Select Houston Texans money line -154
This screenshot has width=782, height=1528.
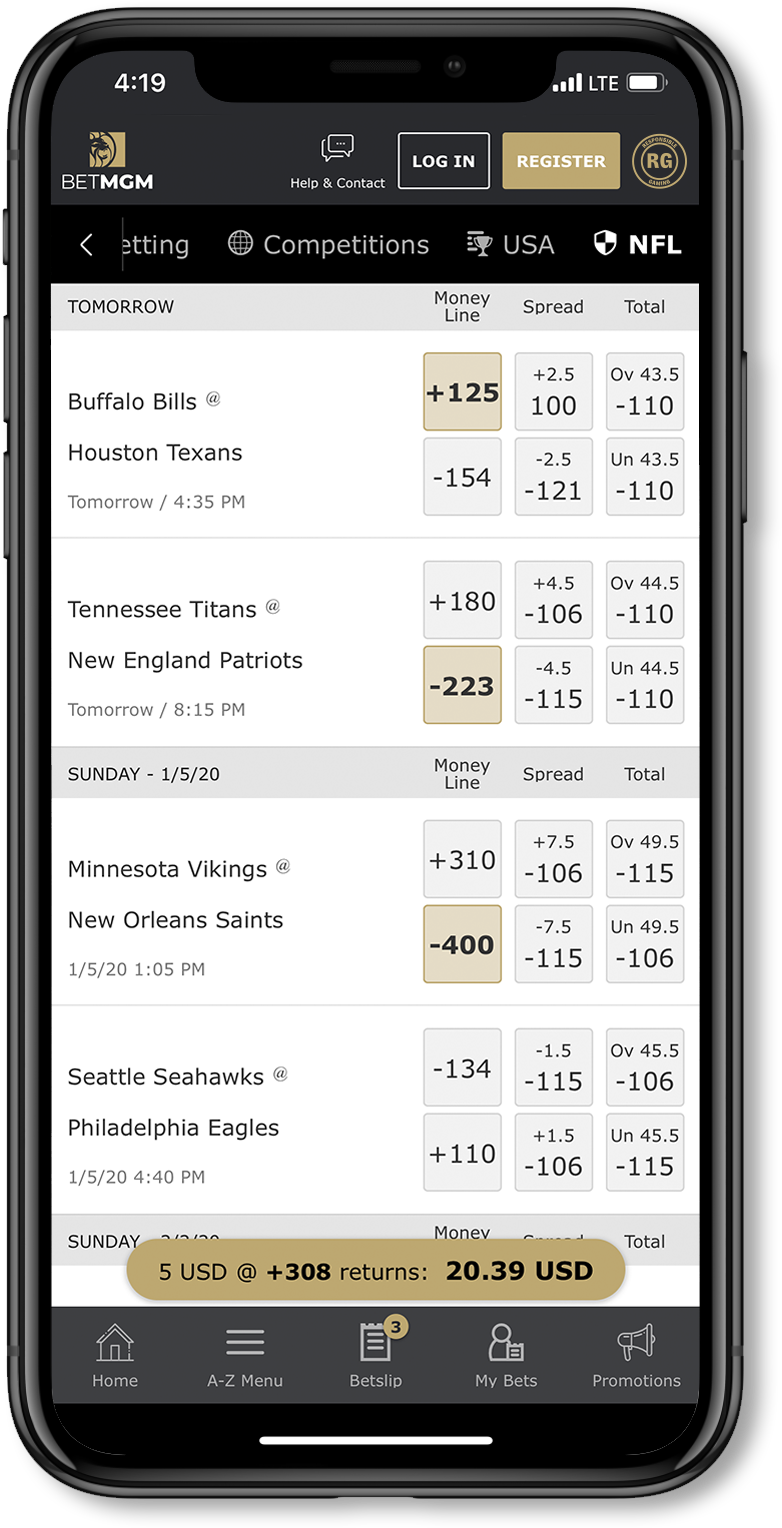tap(462, 477)
